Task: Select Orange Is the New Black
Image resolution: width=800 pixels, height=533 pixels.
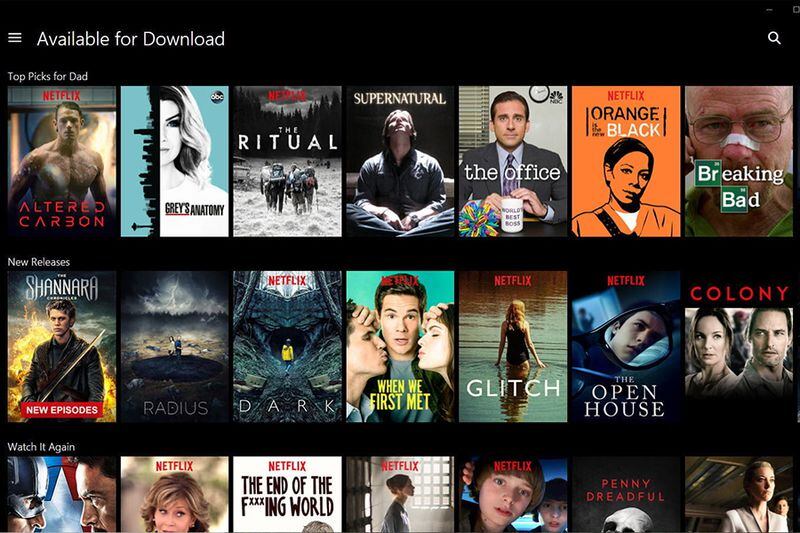Action: click(x=626, y=161)
